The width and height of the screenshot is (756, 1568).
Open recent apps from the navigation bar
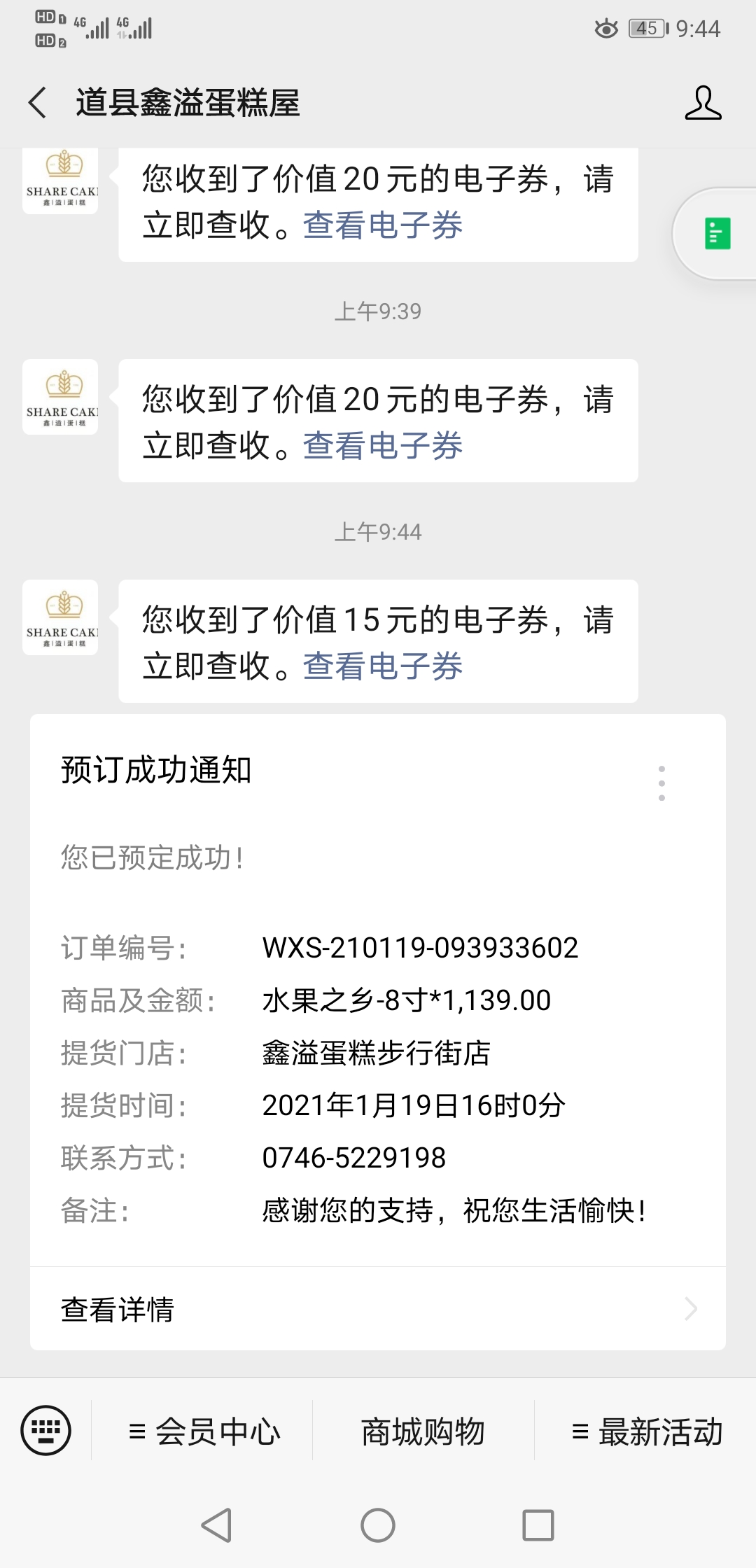(x=538, y=1525)
